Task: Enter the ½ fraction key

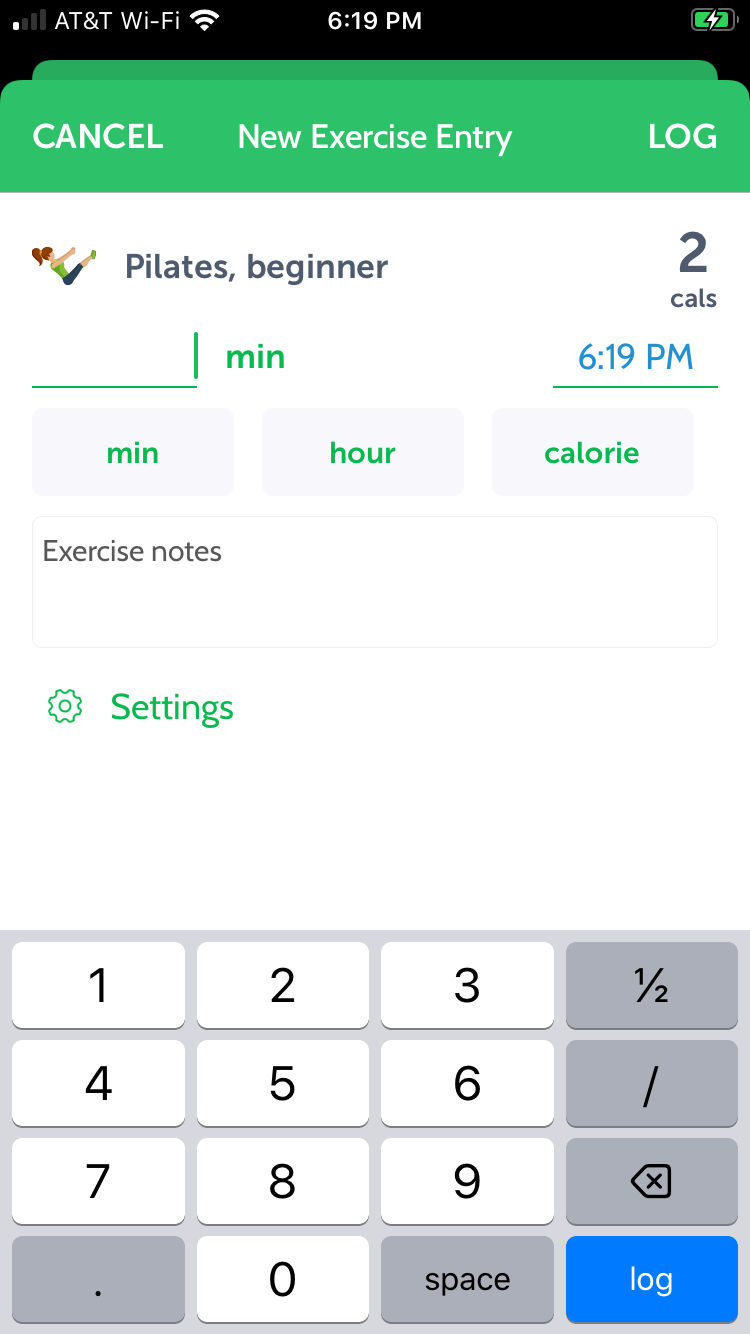Action: coord(651,986)
